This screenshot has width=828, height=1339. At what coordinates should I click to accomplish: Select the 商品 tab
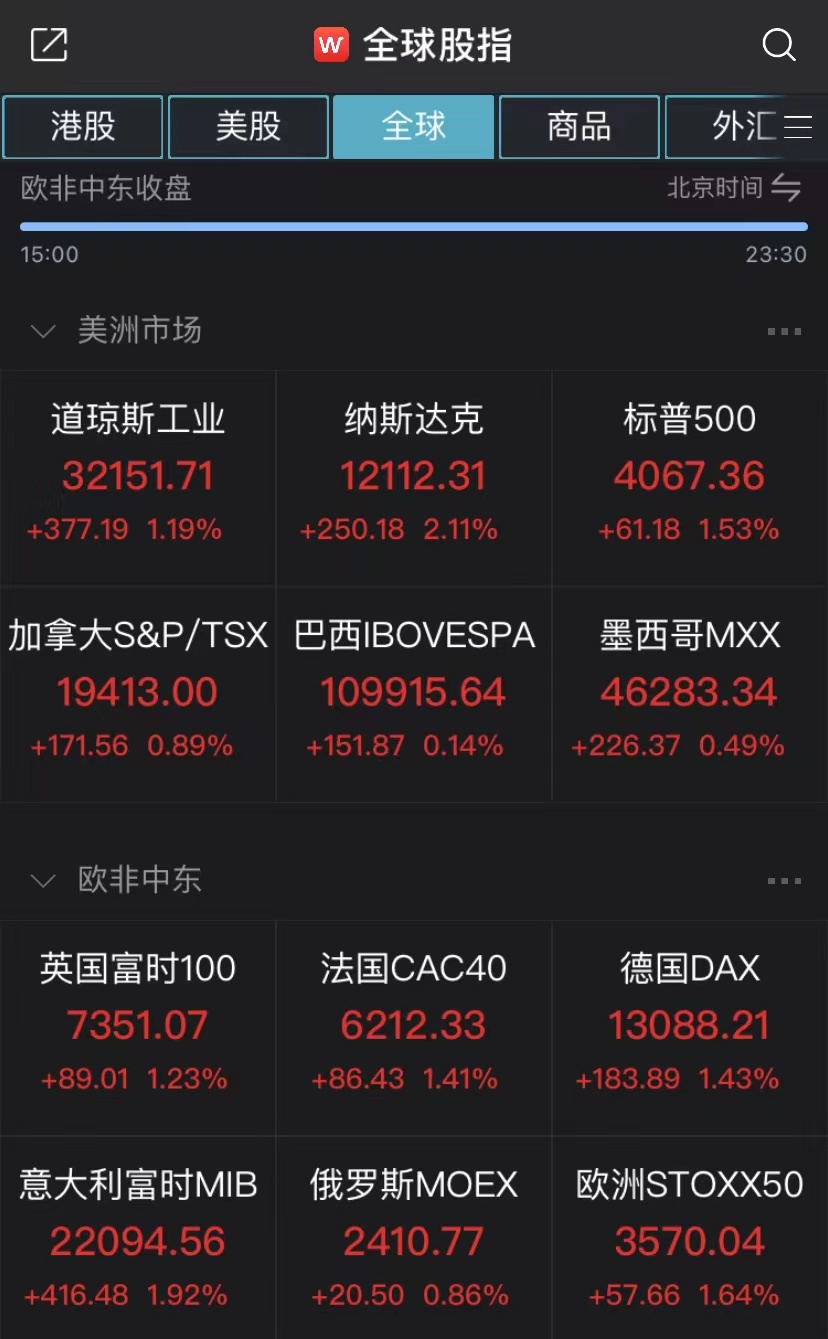point(579,127)
